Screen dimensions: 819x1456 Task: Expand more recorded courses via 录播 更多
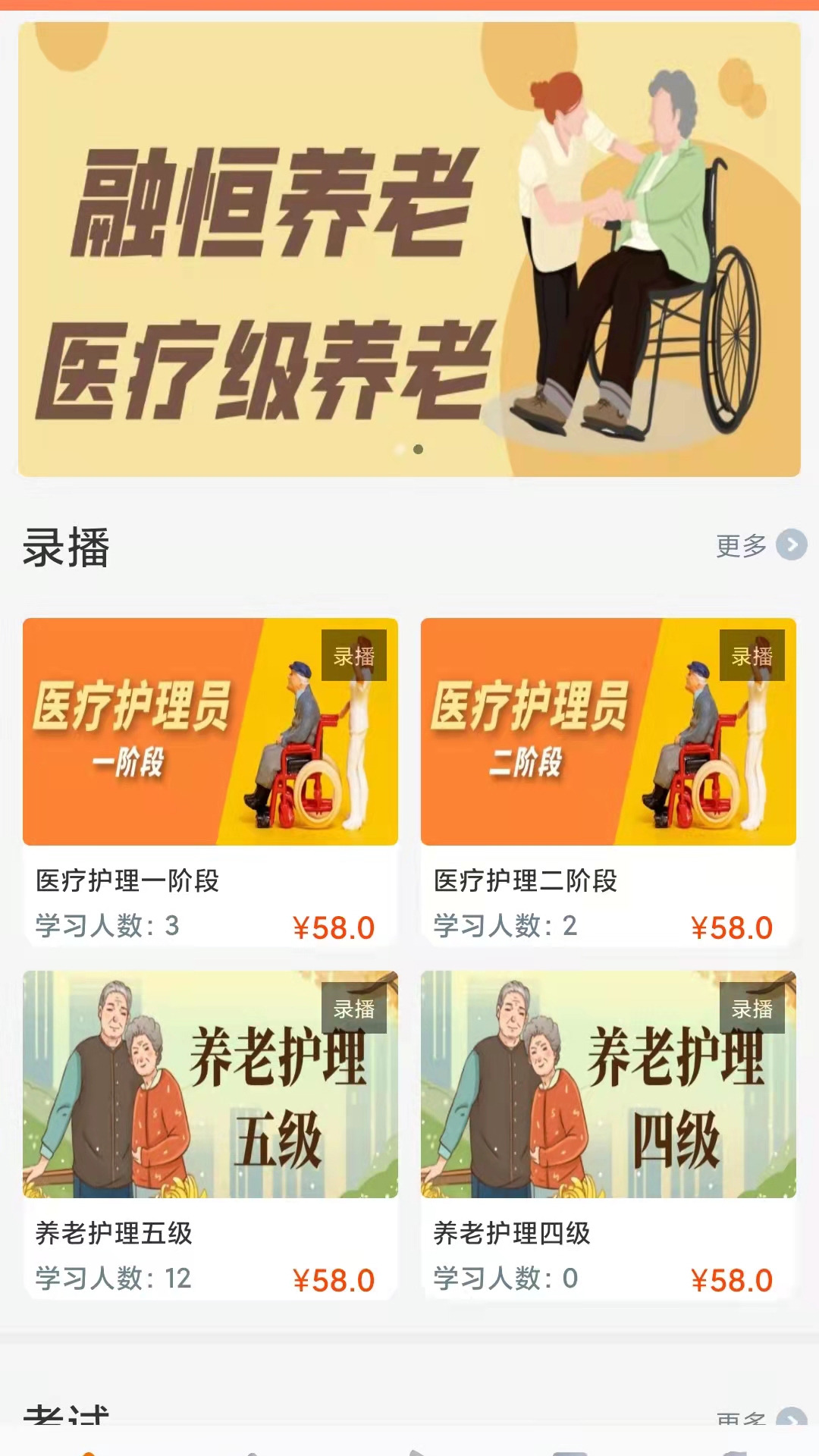[739, 544]
